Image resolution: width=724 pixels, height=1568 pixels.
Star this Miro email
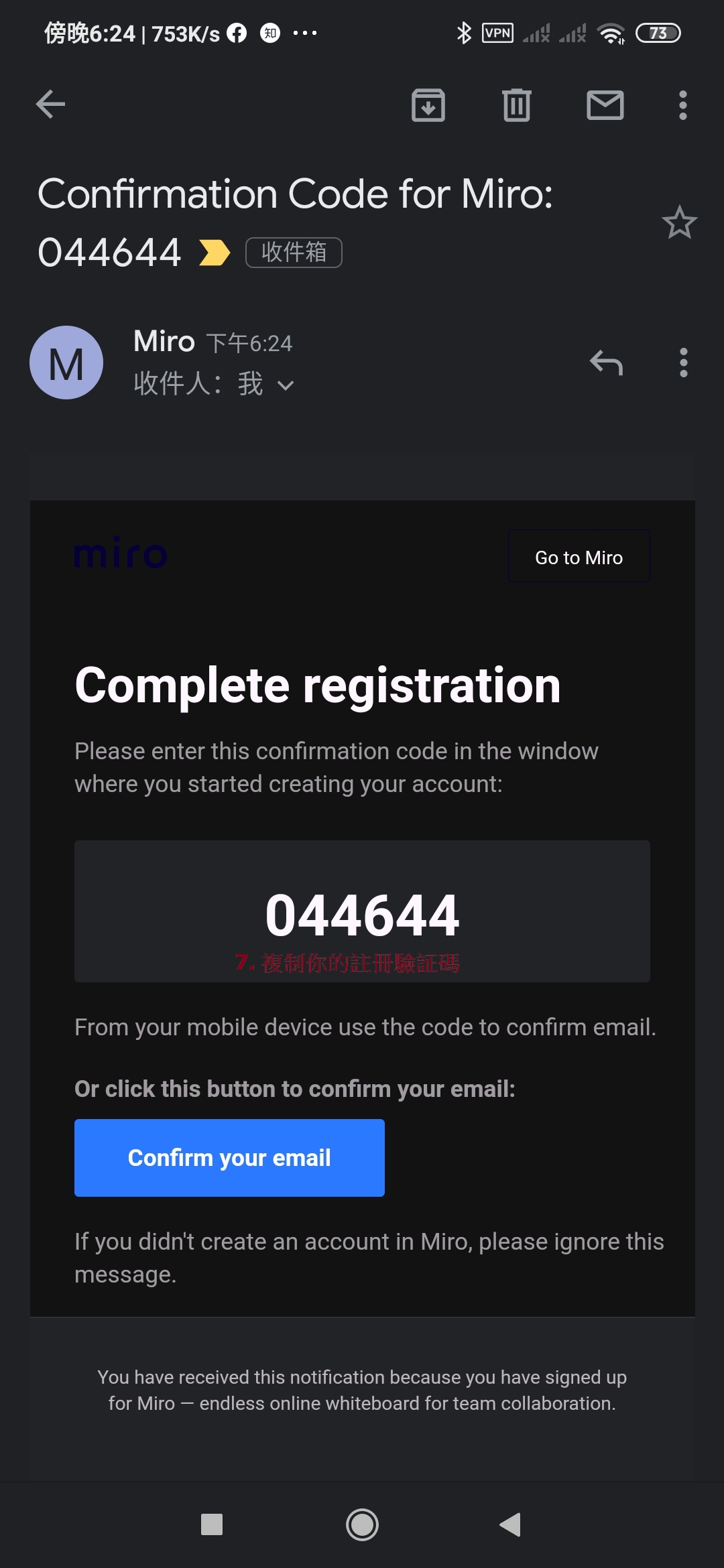click(x=679, y=222)
